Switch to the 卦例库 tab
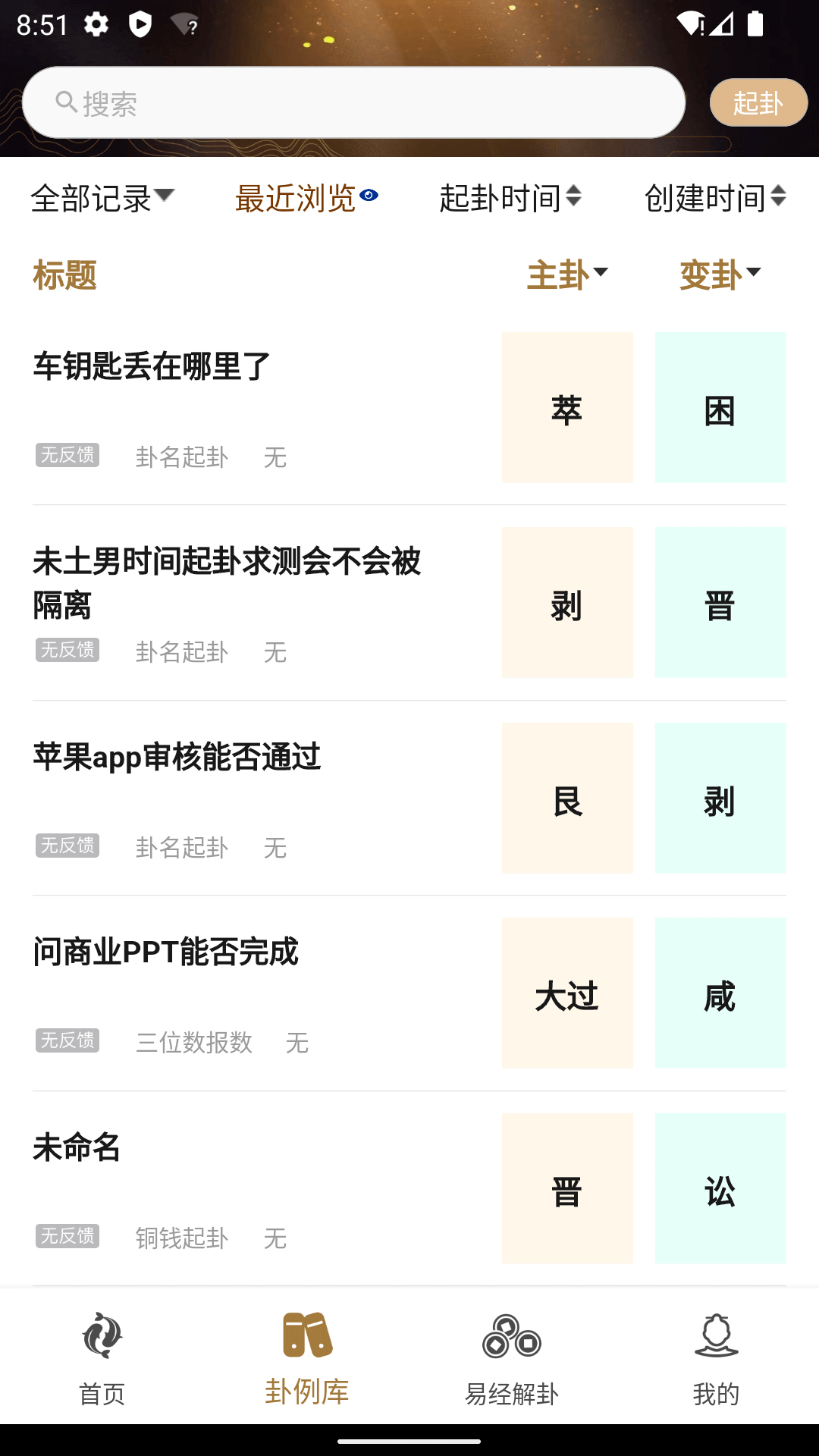 pos(307,1359)
